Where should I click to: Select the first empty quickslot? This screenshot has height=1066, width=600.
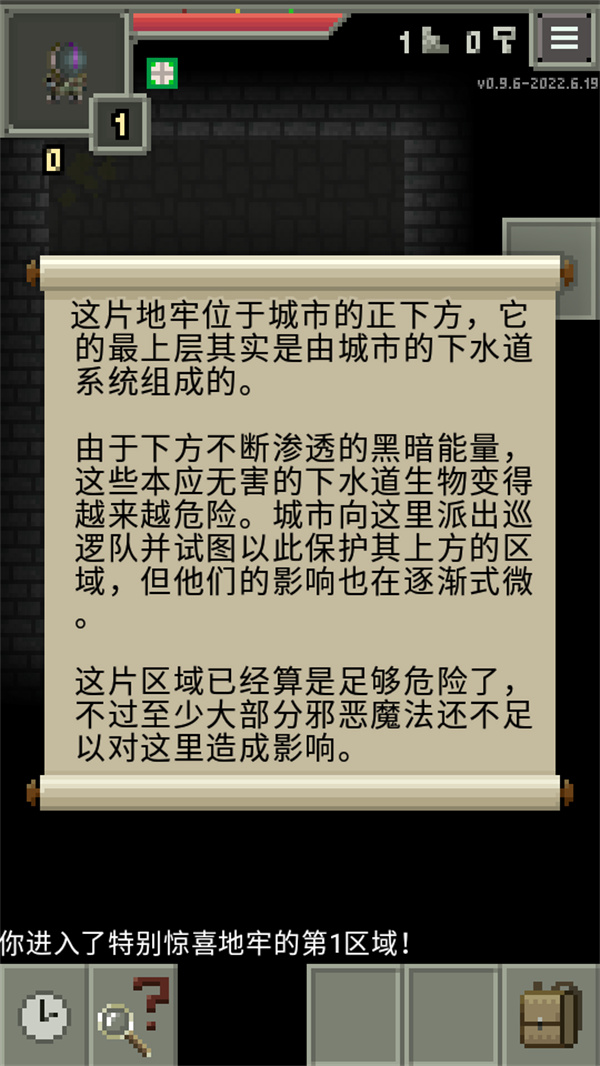(354, 1016)
